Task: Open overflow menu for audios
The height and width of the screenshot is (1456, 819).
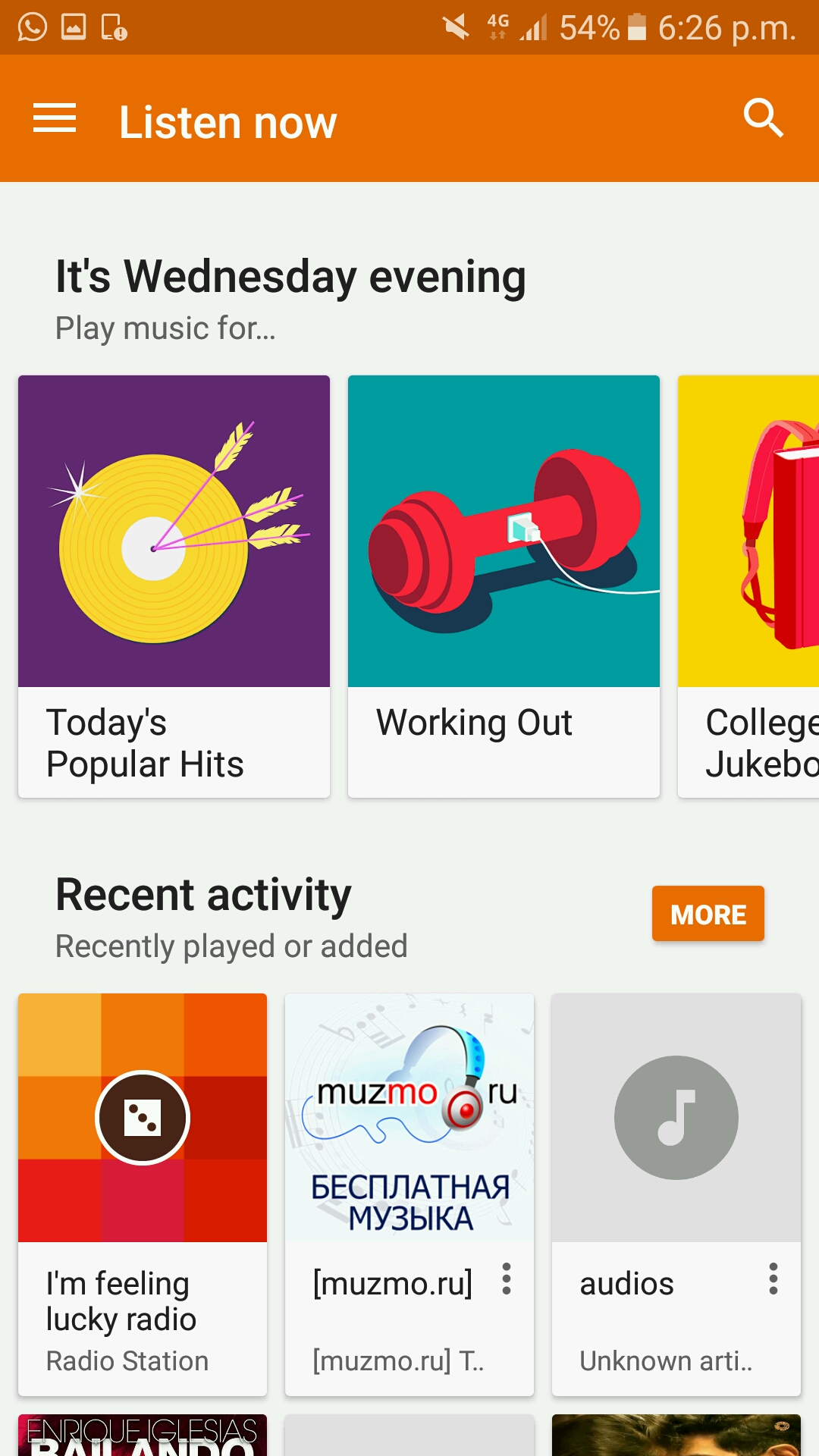Action: pyautogui.click(x=773, y=1279)
